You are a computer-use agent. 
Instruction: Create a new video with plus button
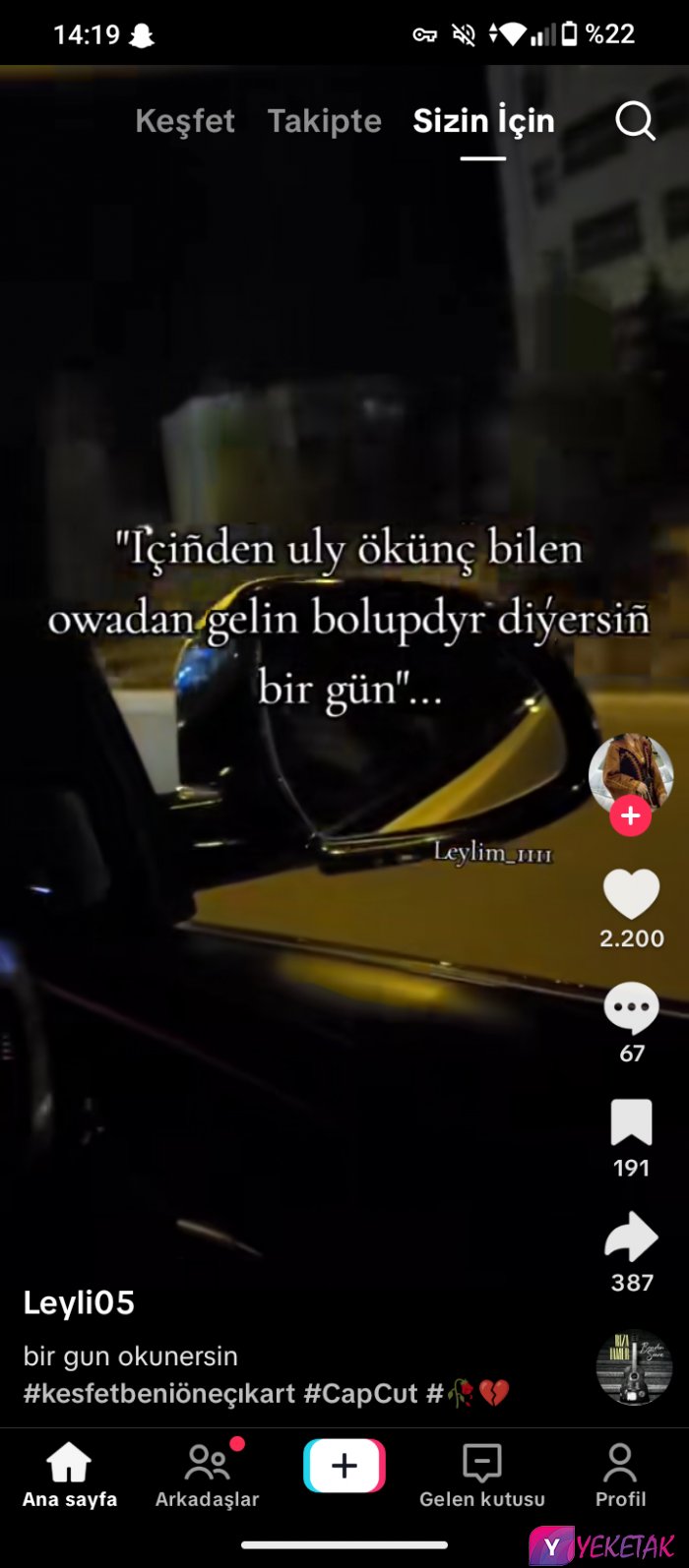[x=344, y=1467]
